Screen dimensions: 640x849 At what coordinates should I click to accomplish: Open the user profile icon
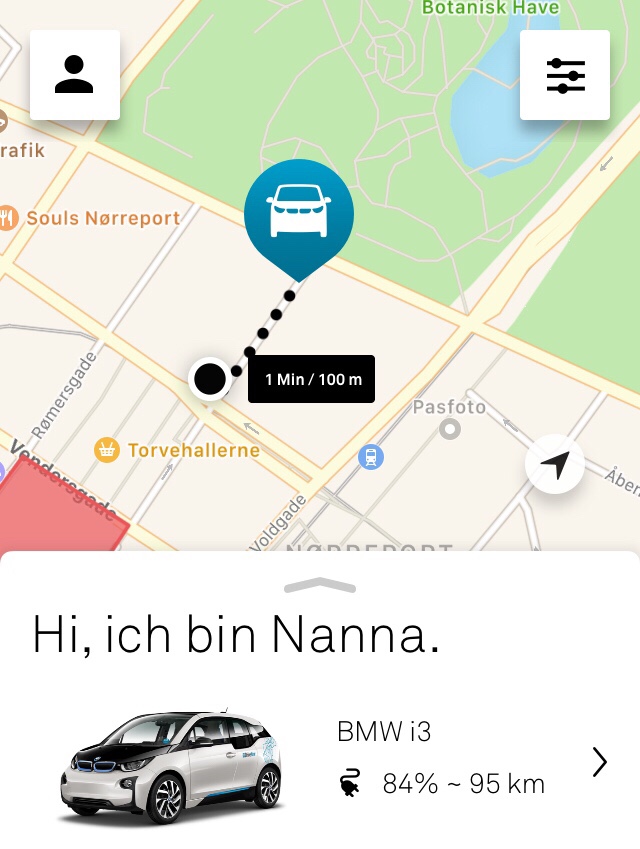75,75
